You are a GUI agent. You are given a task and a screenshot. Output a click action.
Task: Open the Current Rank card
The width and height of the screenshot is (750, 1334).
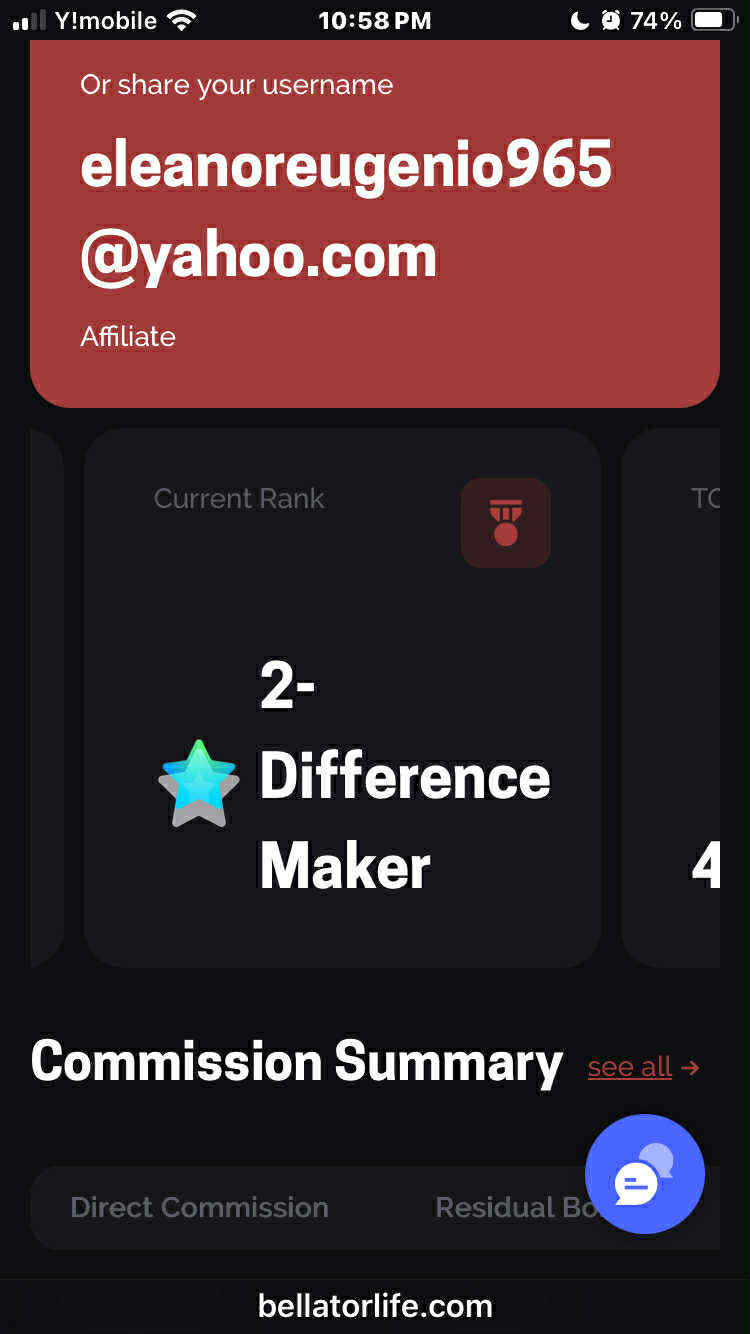point(342,697)
